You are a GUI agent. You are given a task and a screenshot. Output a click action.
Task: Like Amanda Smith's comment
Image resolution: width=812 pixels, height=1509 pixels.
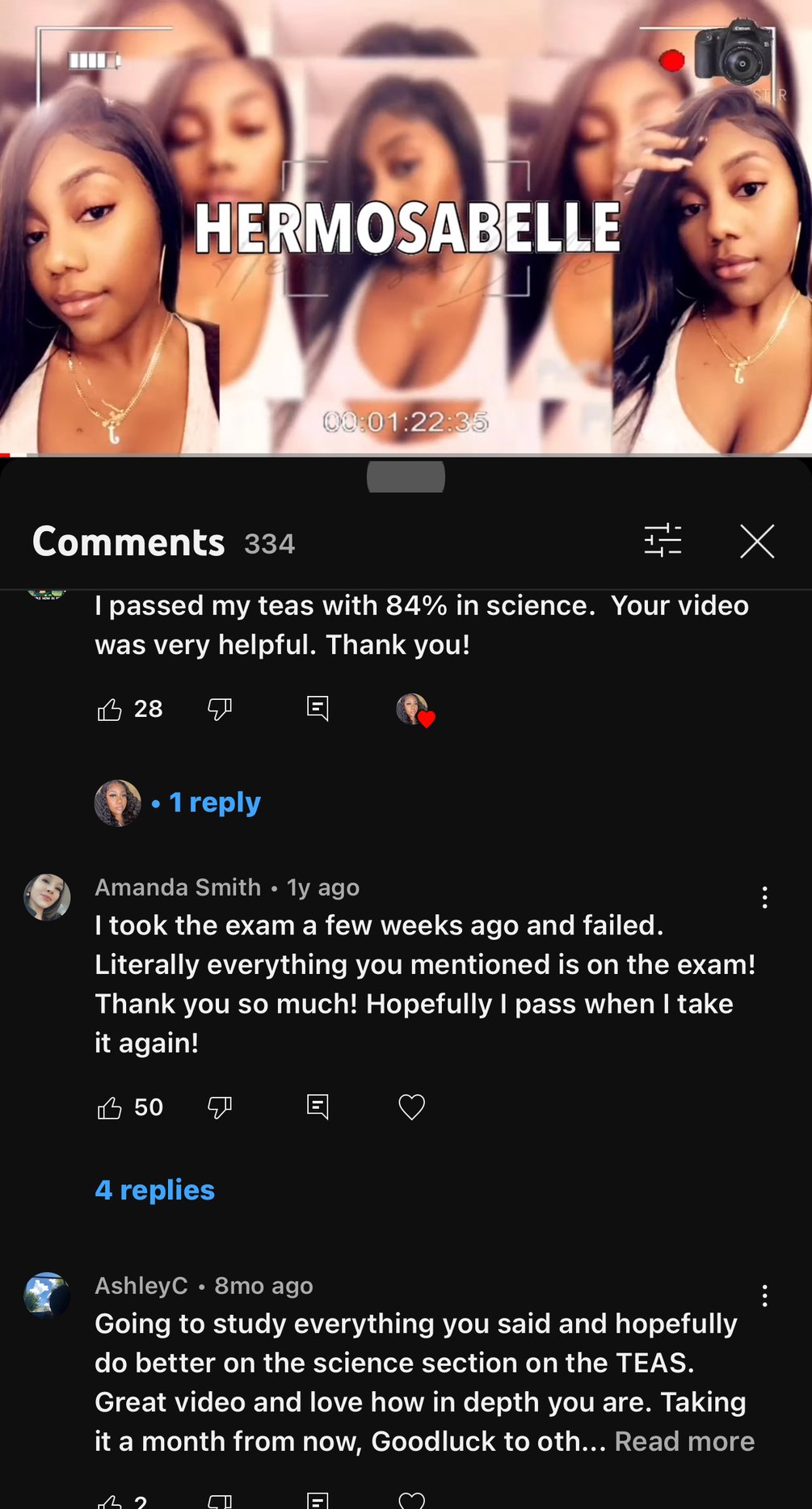point(110,1107)
